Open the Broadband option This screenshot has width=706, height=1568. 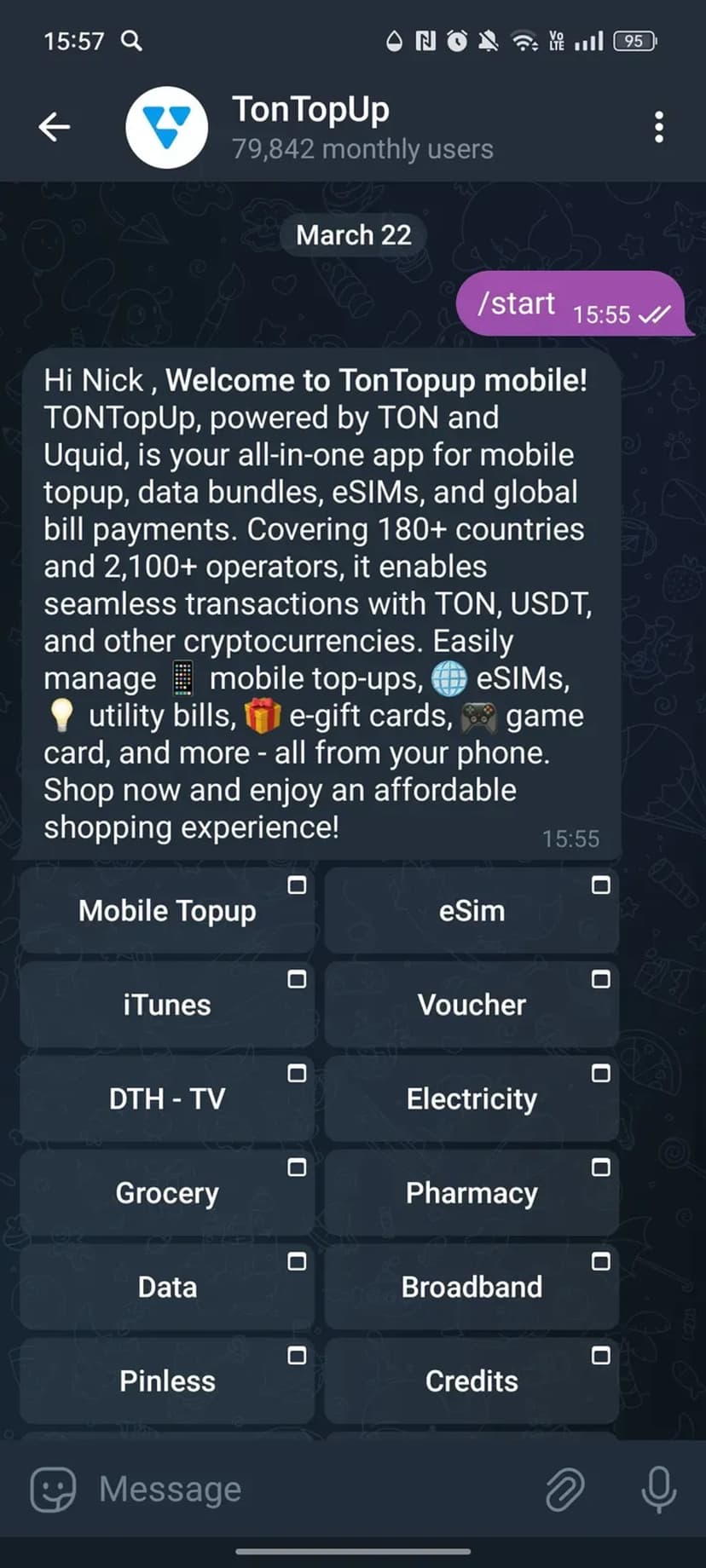click(x=472, y=1286)
